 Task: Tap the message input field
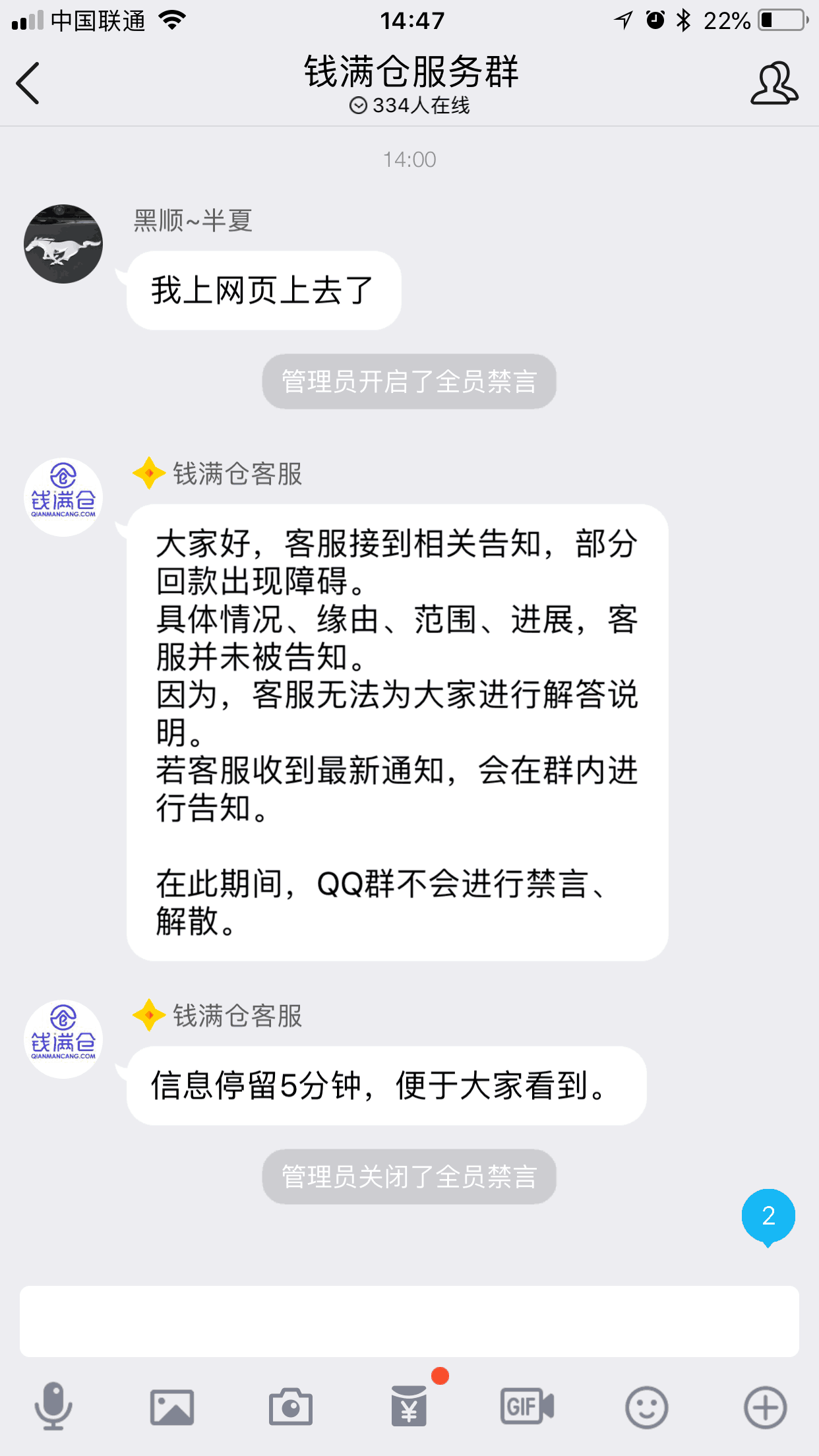(x=409, y=1321)
